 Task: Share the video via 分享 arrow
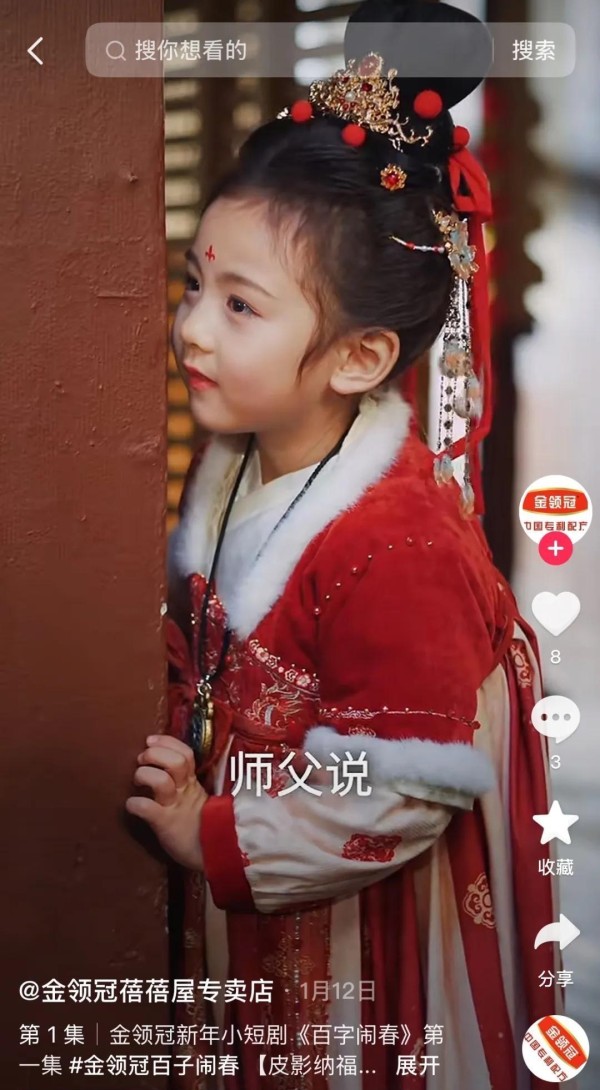[x=556, y=933]
